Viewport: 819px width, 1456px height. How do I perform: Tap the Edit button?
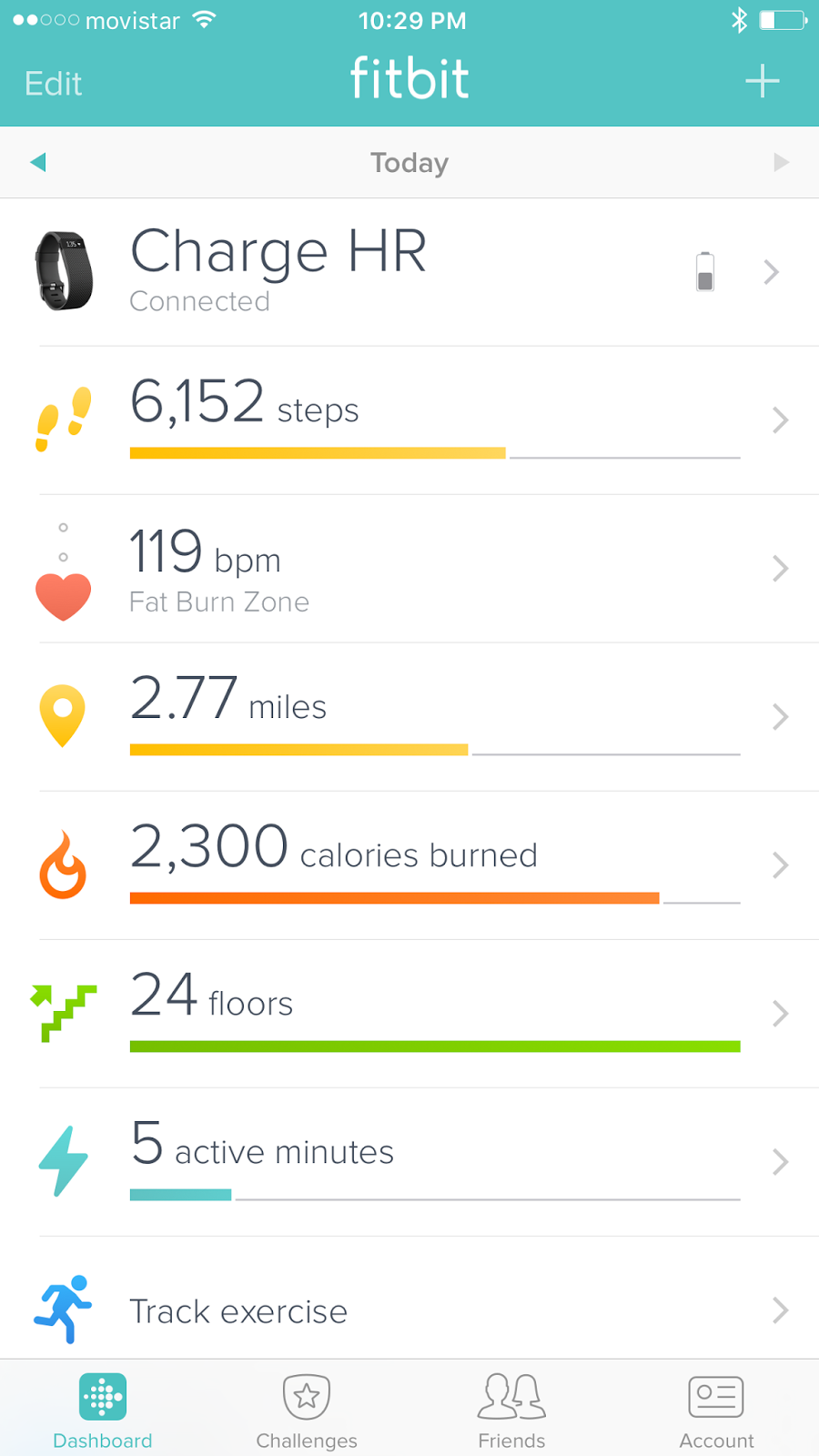pos(53,84)
